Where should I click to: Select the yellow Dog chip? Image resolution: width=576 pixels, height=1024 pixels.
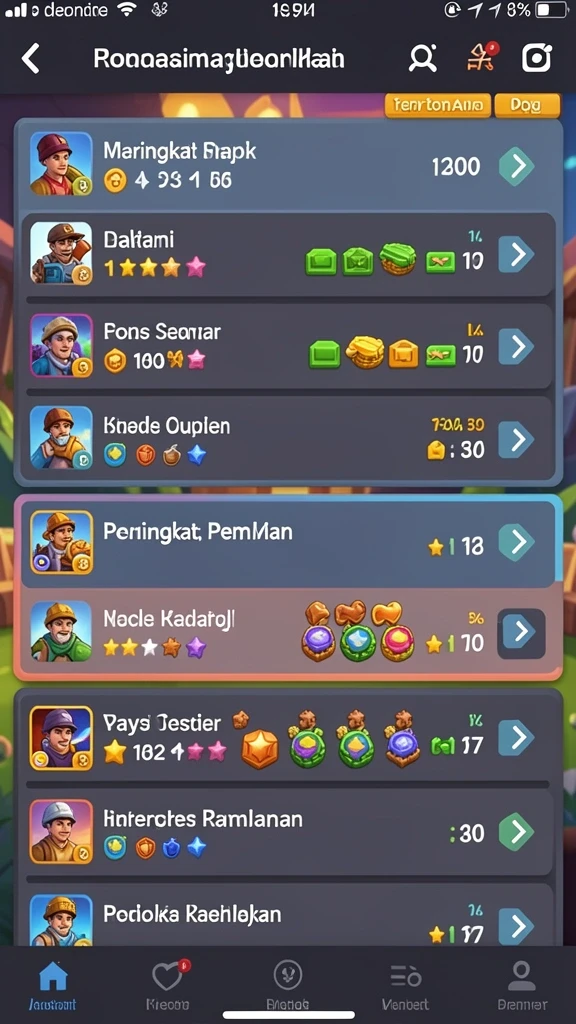[527, 105]
